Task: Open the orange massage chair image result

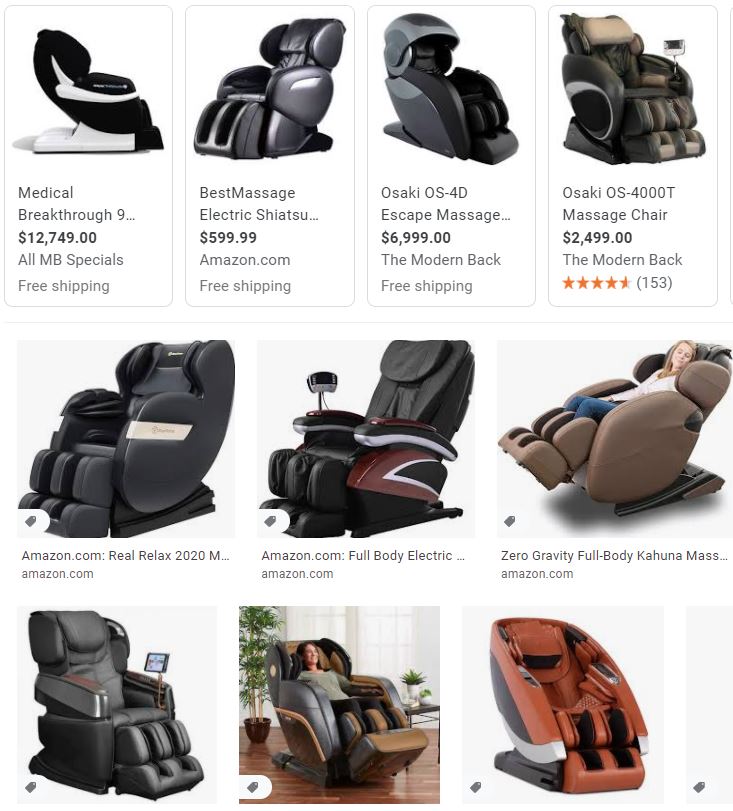Action: [562, 703]
